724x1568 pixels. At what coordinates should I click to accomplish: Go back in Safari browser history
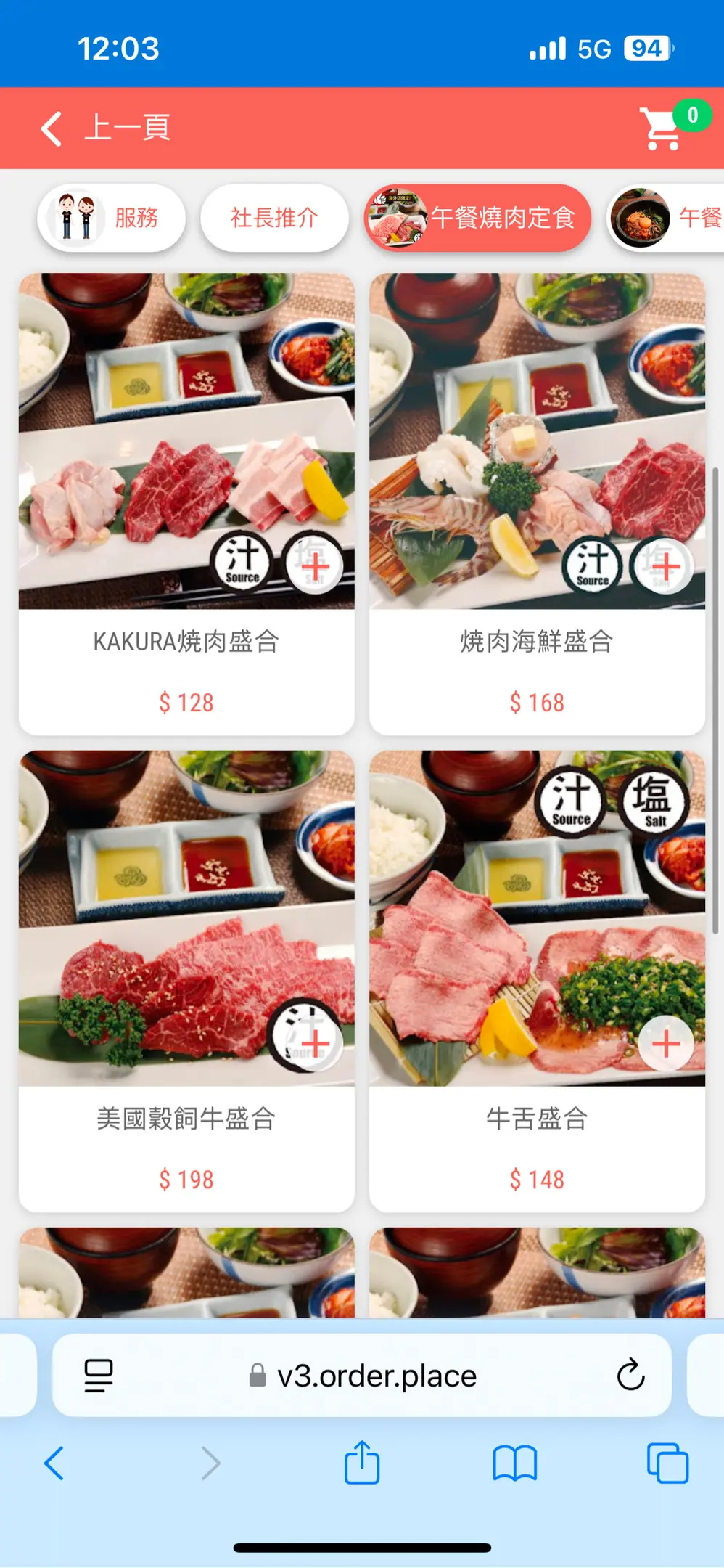54,1463
